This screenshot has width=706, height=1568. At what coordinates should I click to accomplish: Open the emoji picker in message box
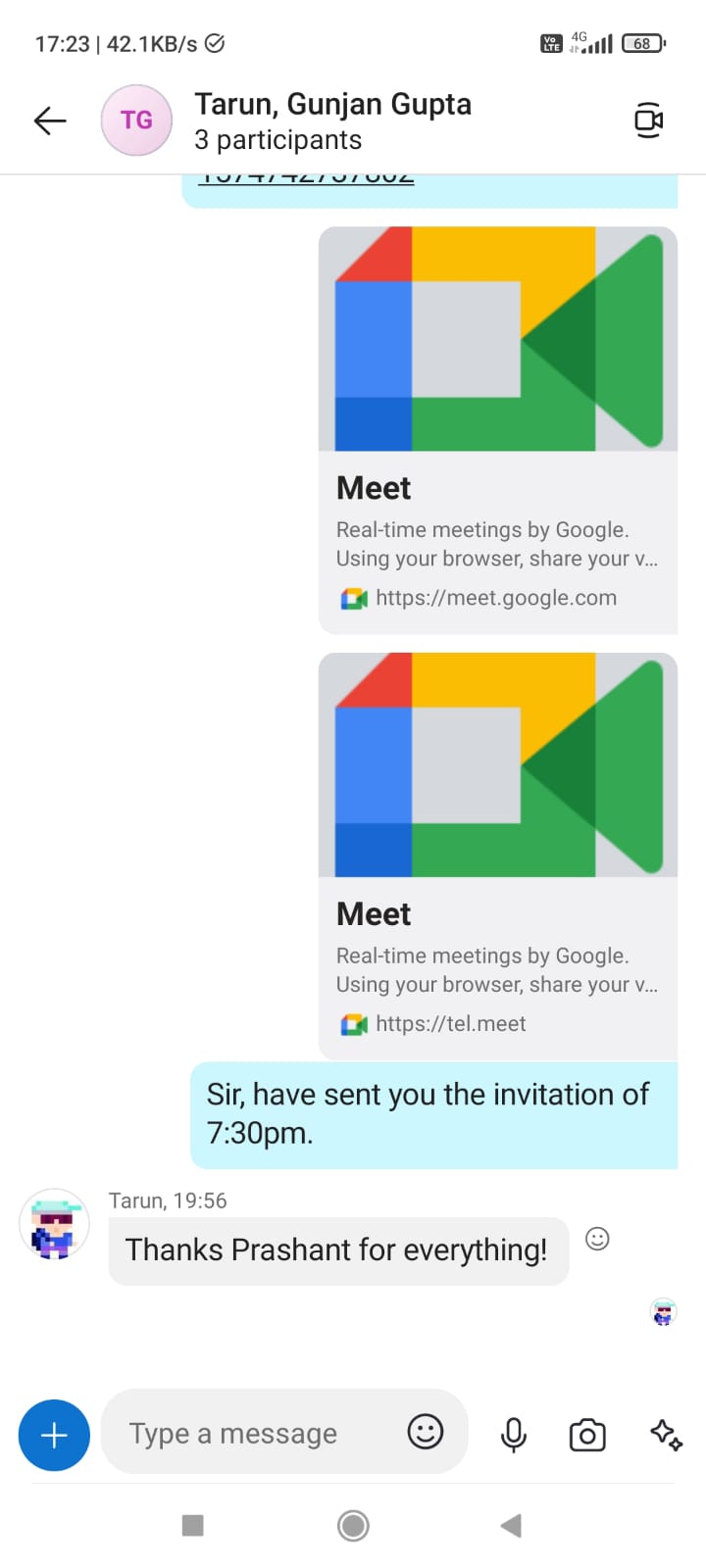[x=426, y=1432]
